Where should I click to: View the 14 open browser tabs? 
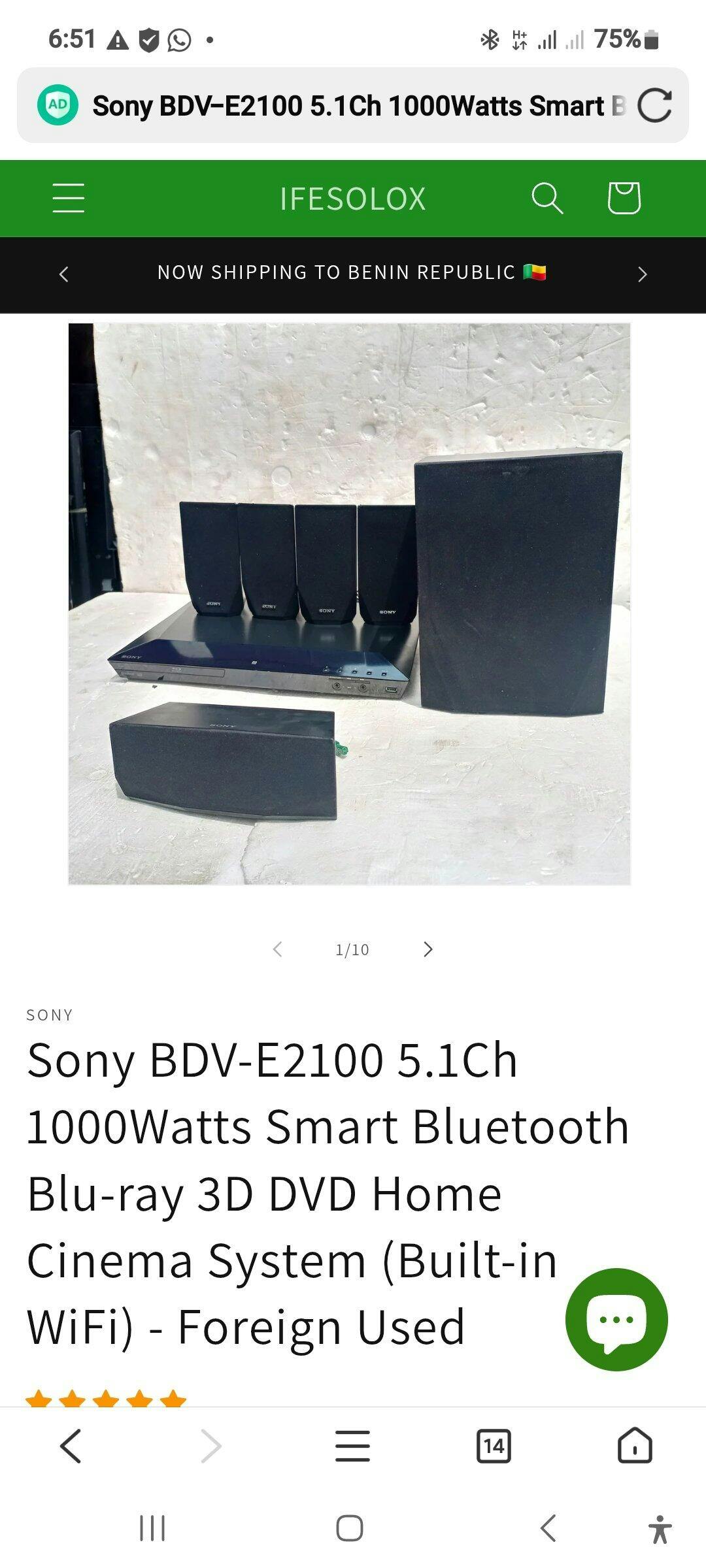click(494, 1446)
